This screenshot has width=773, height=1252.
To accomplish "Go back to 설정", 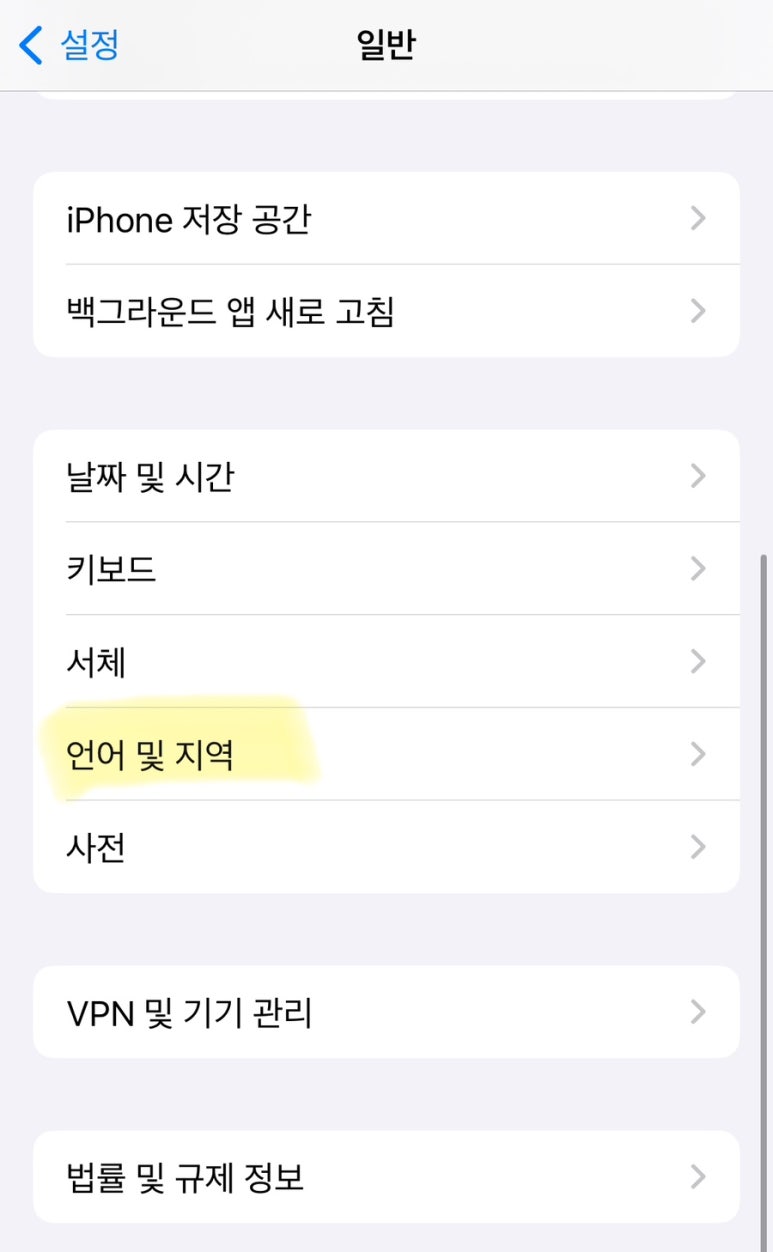I will [70, 45].
